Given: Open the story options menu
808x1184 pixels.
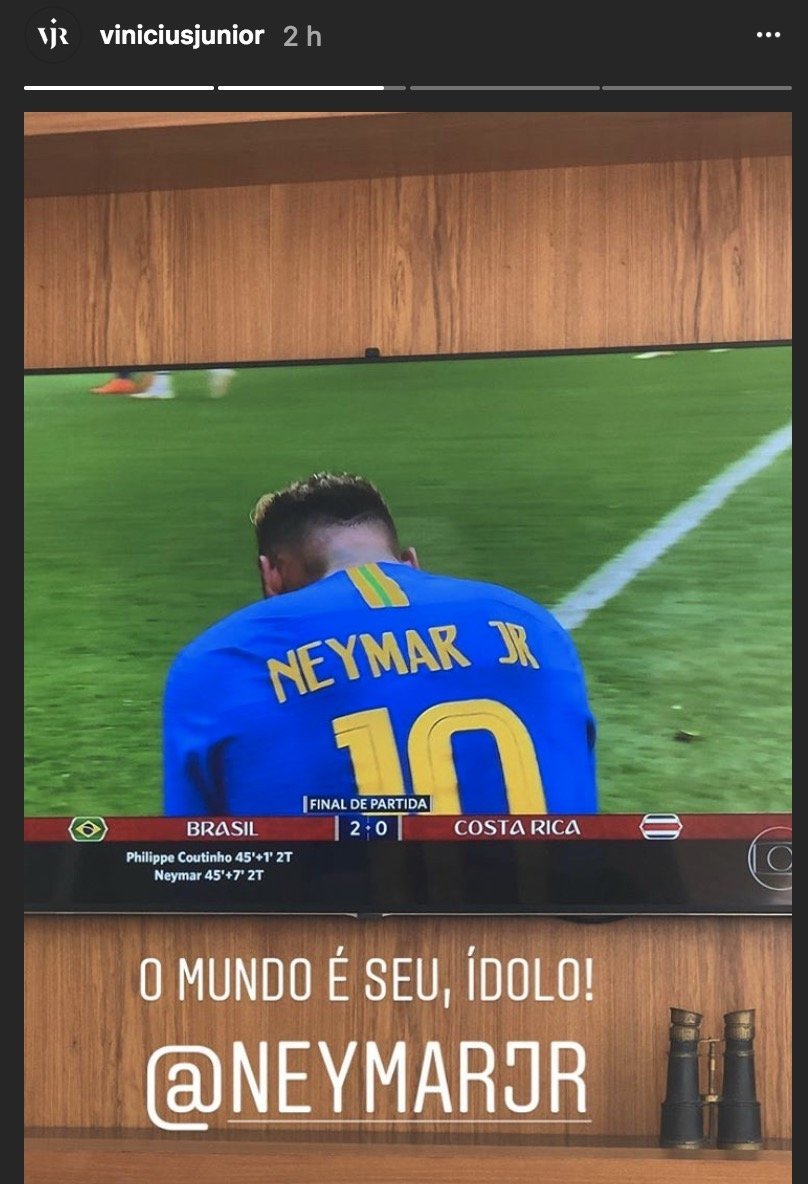Looking at the screenshot, I should pyautogui.click(x=768, y=35).
